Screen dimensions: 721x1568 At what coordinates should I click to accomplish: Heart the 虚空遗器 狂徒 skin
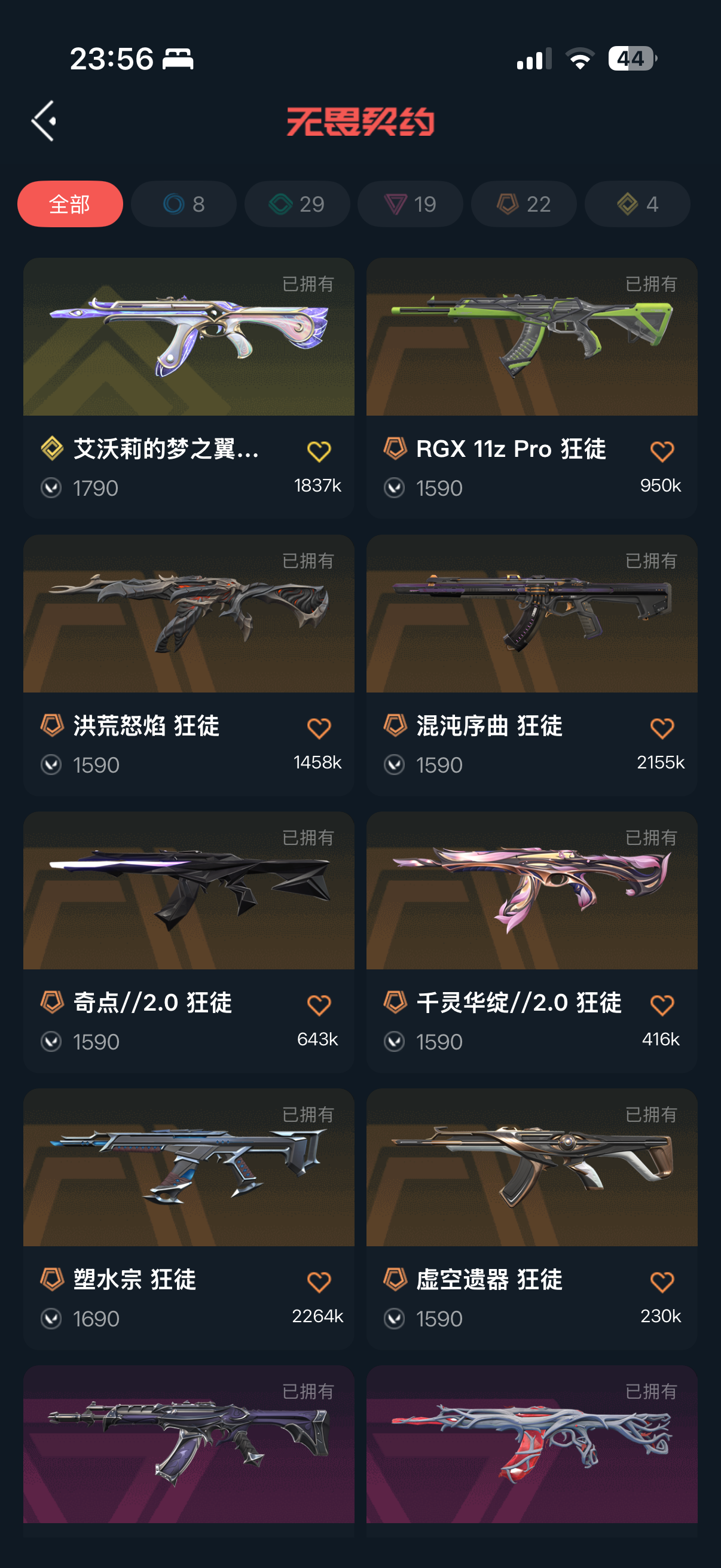tap(662, 1283)
